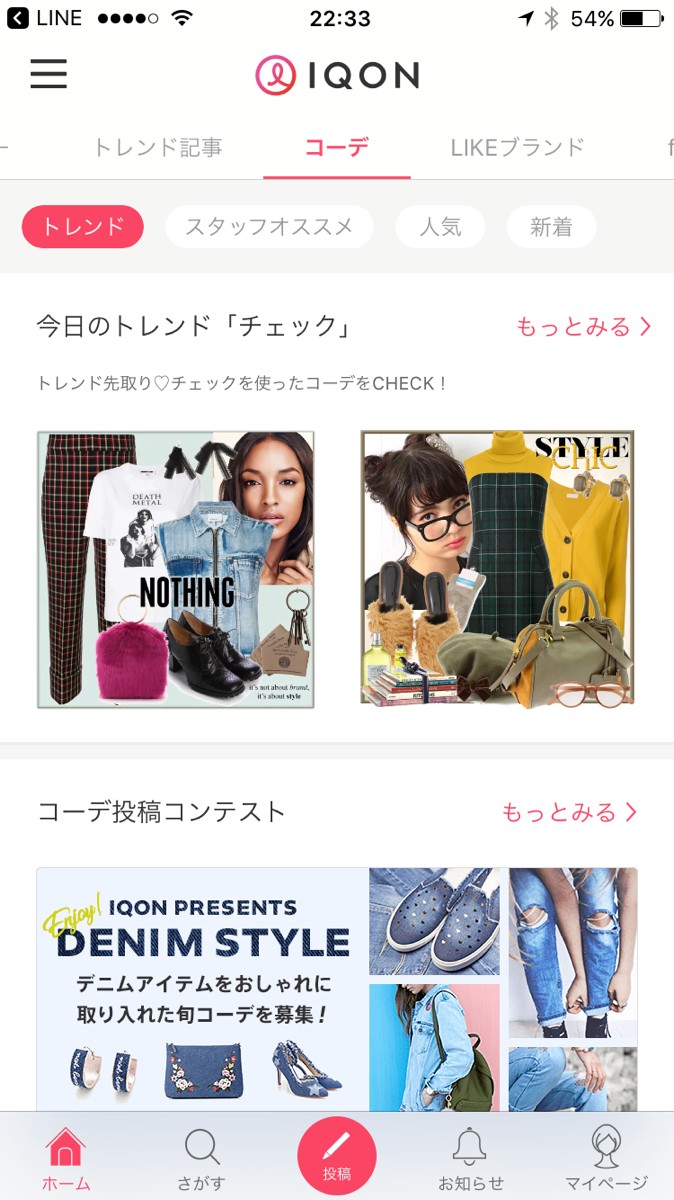Go to マイページ profile tab
Screen dimensions: 674x1200
pos(606,1158)
